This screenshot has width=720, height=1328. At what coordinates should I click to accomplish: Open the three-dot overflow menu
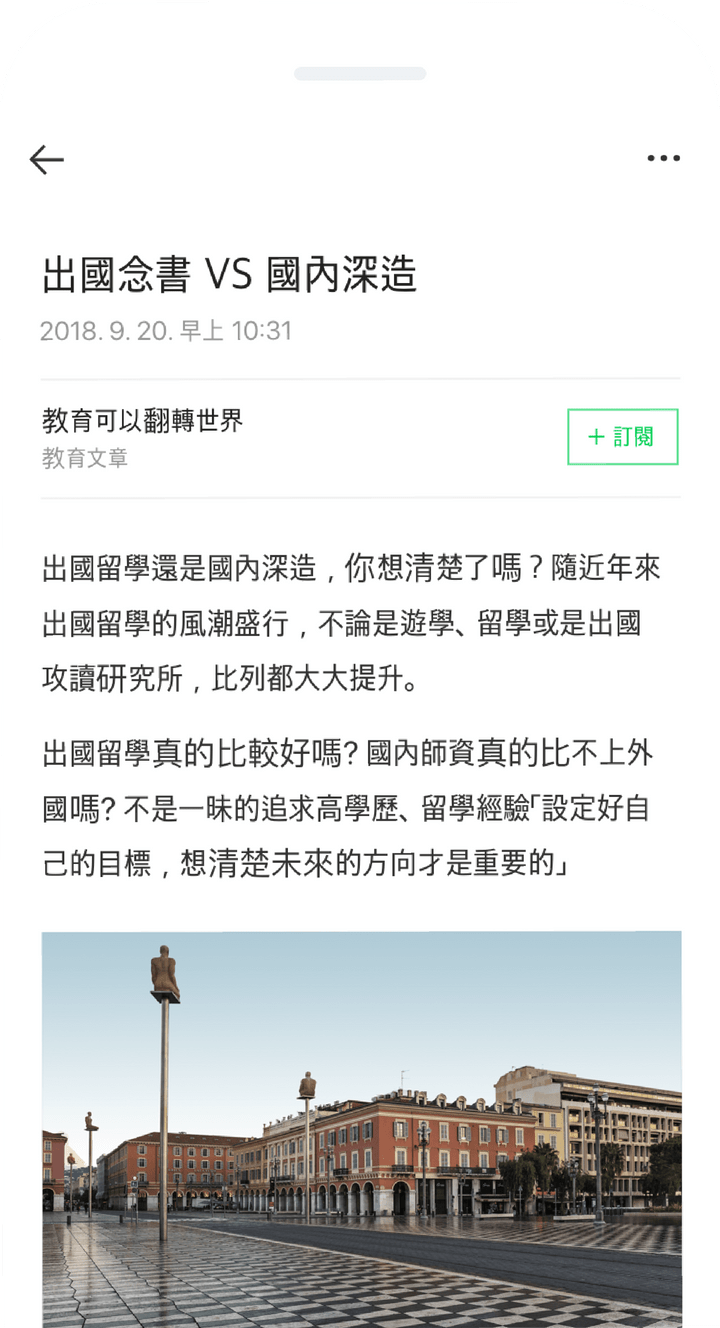pyautogui.click(x=663, y=159)
